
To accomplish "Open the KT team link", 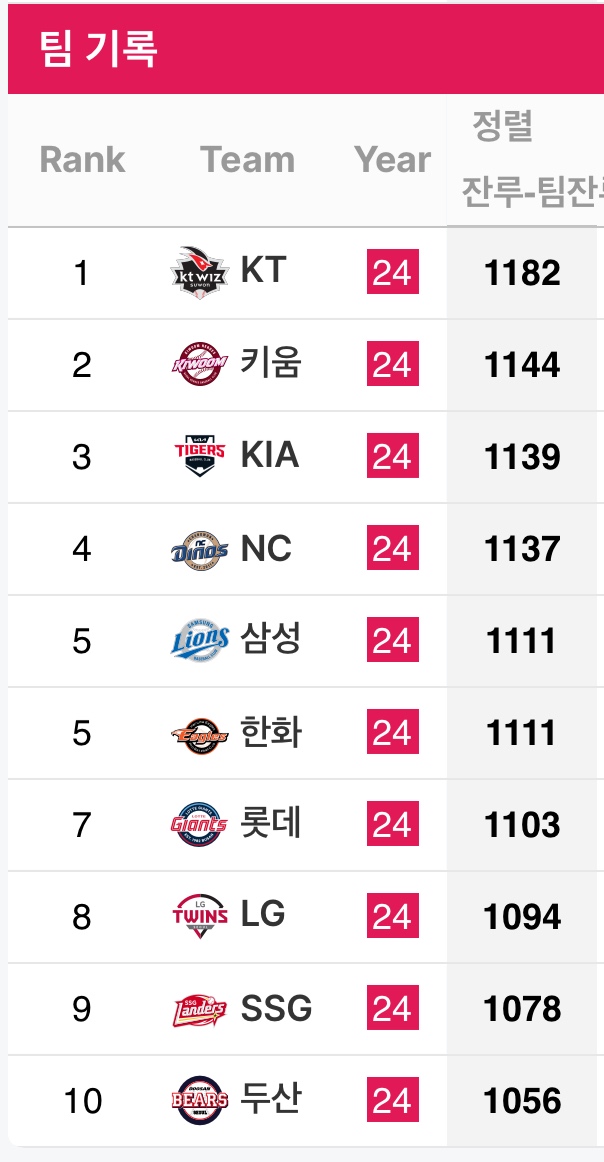I will (262, 270).
